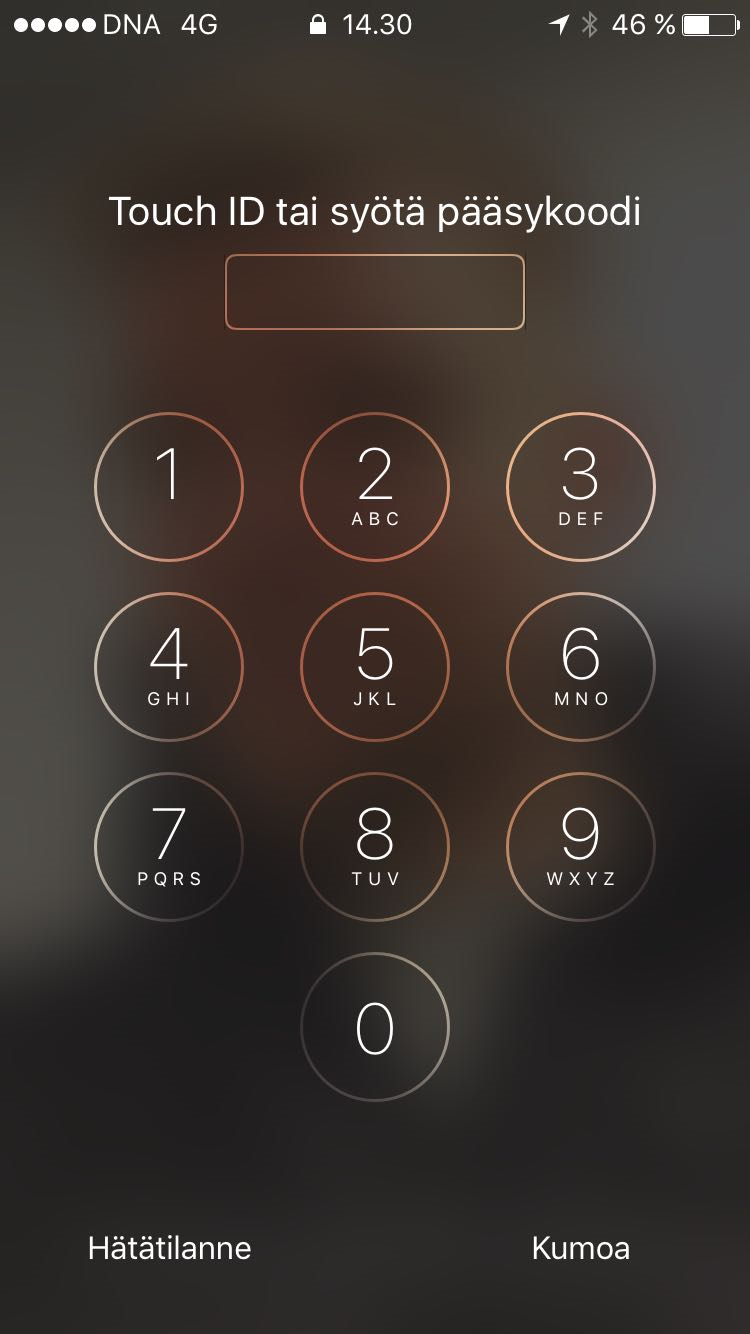Open Hätätilanne emergency call
The image size is (750, 1334).
tap(169, 1248)
